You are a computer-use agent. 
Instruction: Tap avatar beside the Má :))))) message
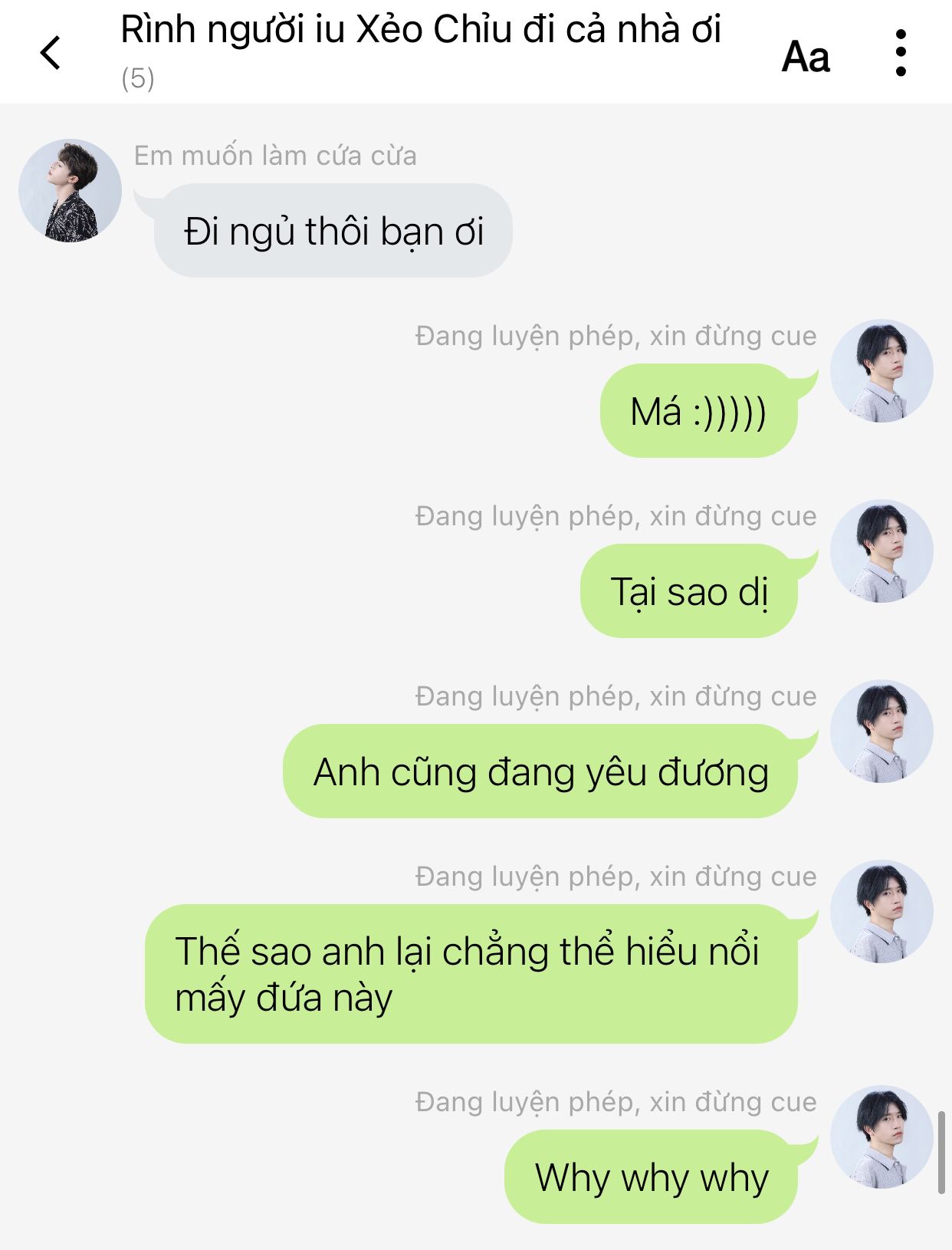(x=881, y=371)
